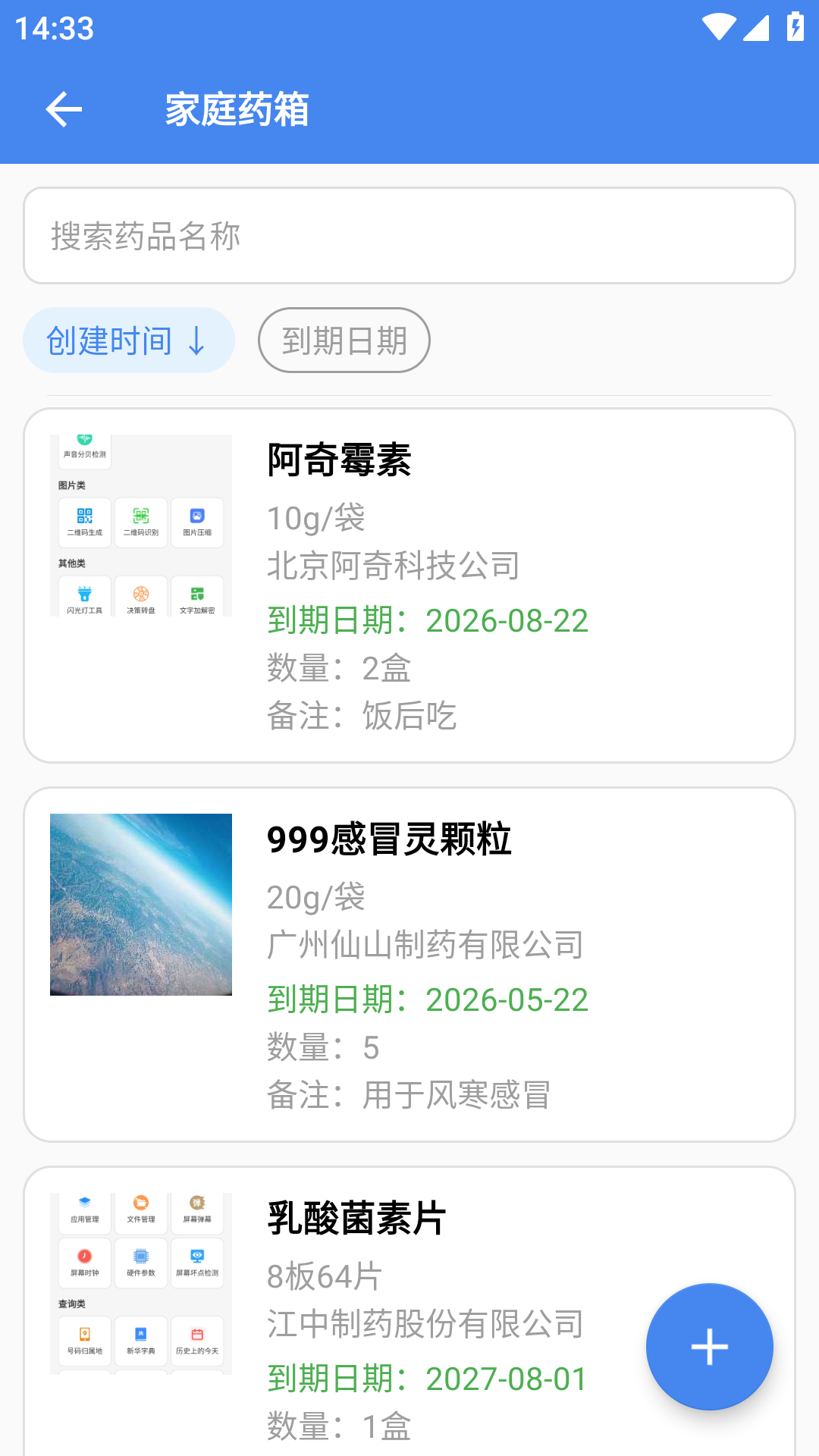The height and width of the screenshot is (1456, 819).
Task: Open the 文件管理 file manager icon
Action: pos(141,1209)
